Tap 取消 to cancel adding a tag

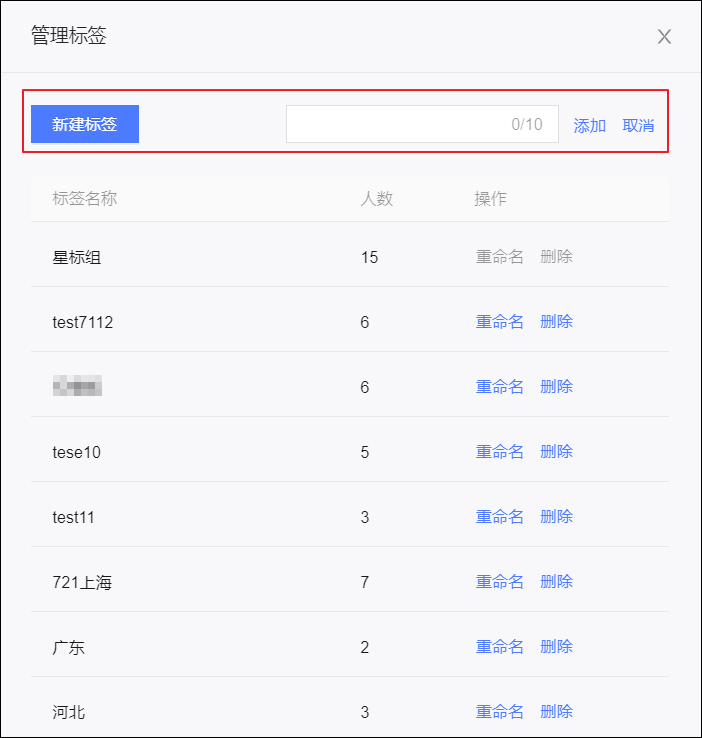[x=638, y=125]
